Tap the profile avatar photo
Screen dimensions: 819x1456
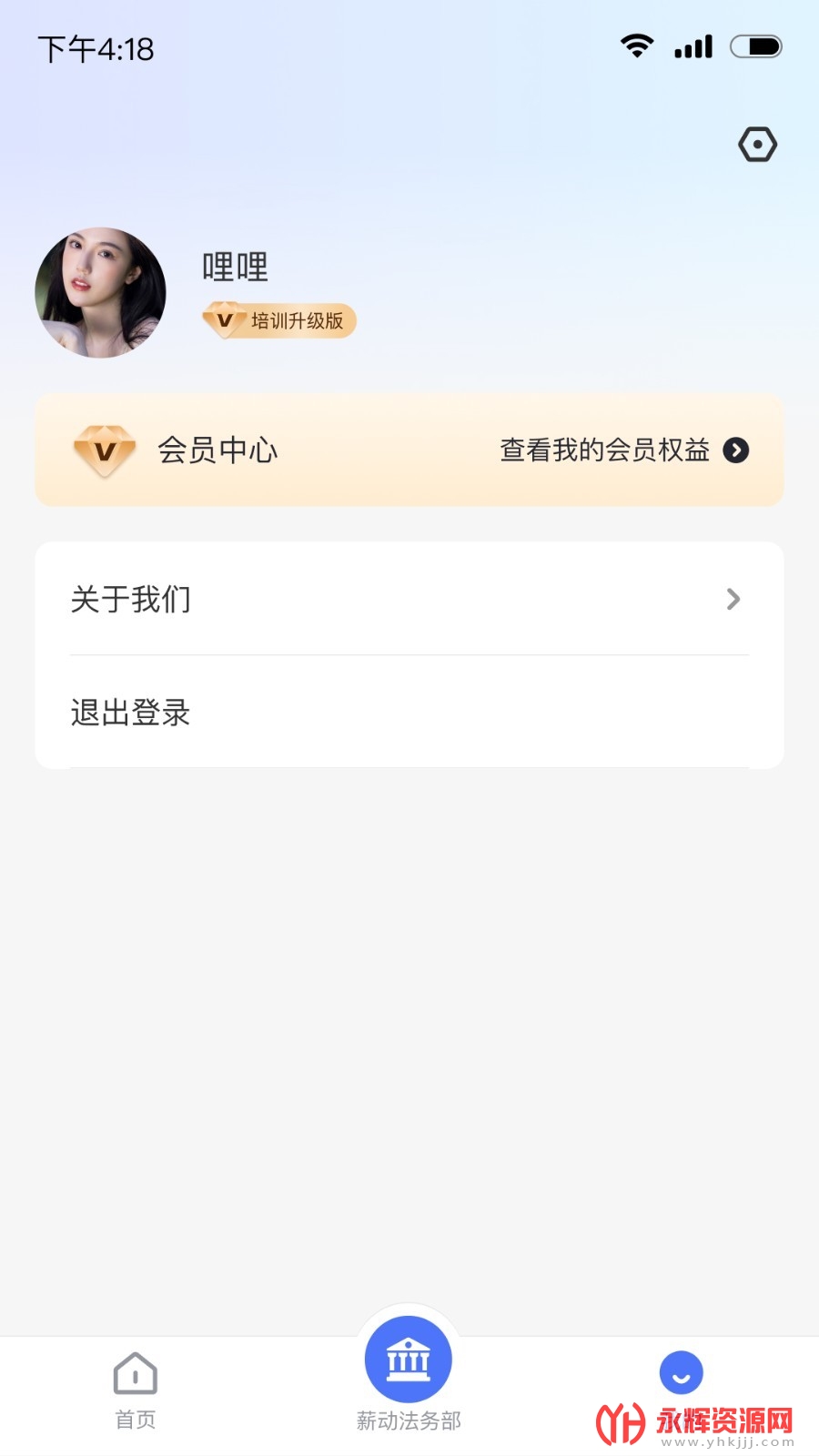[x=101, y=292]
